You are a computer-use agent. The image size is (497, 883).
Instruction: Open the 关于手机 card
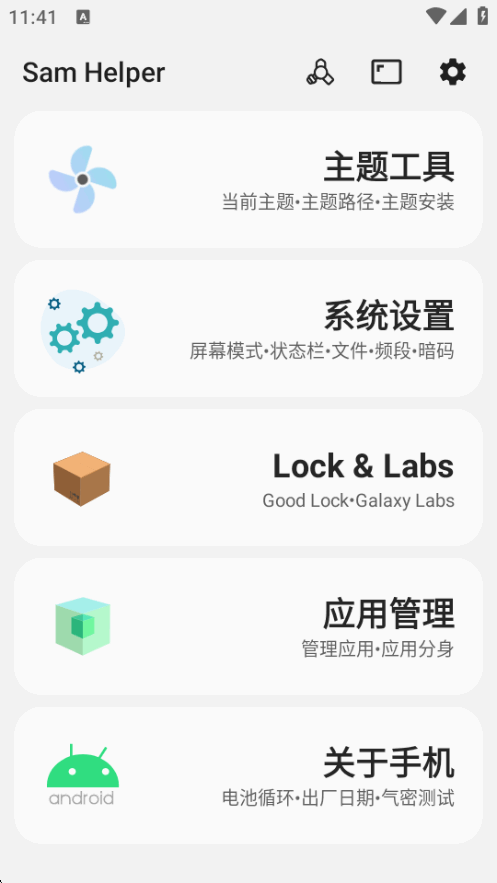[248, 775]
